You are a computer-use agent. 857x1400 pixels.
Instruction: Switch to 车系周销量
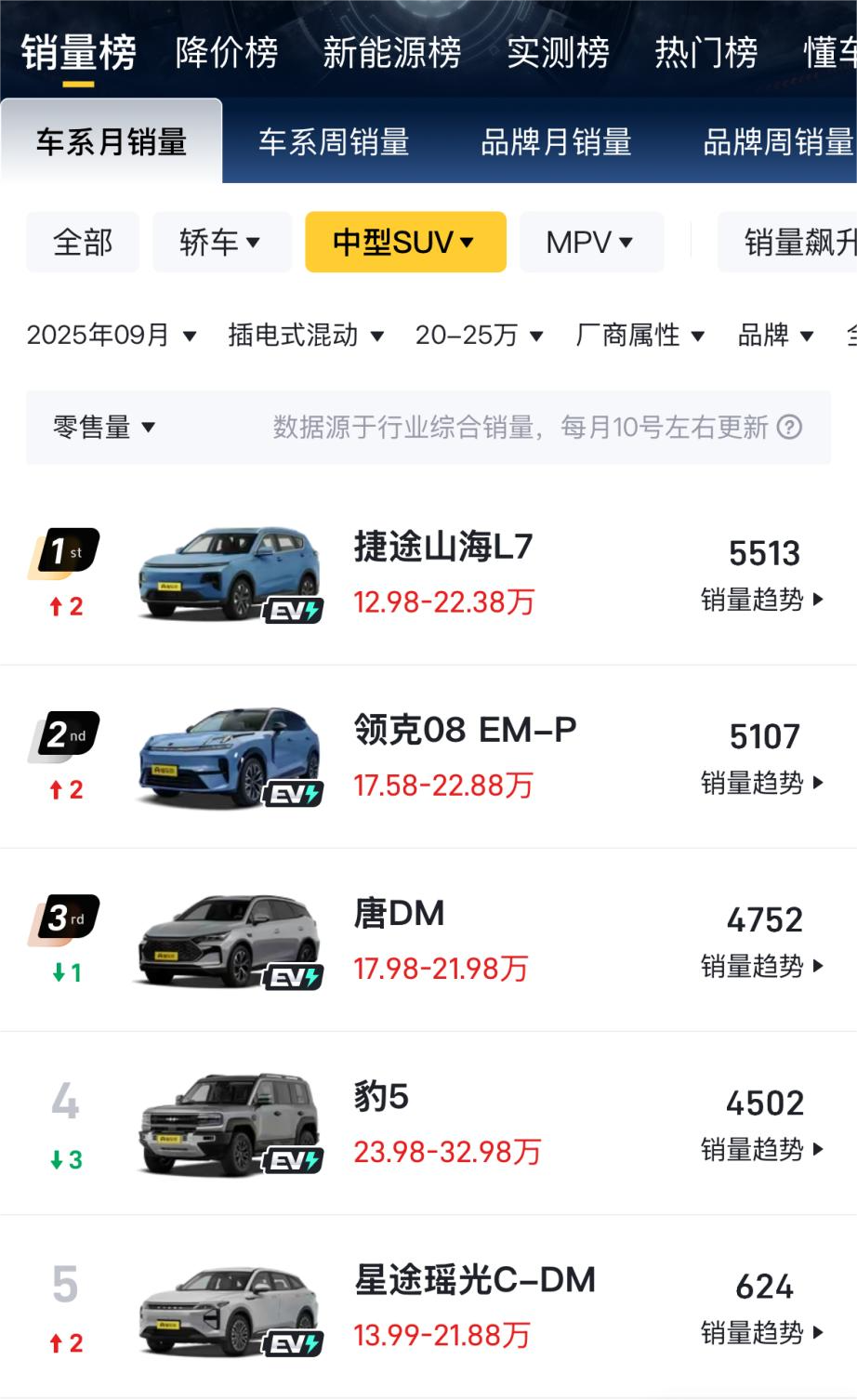334,142
